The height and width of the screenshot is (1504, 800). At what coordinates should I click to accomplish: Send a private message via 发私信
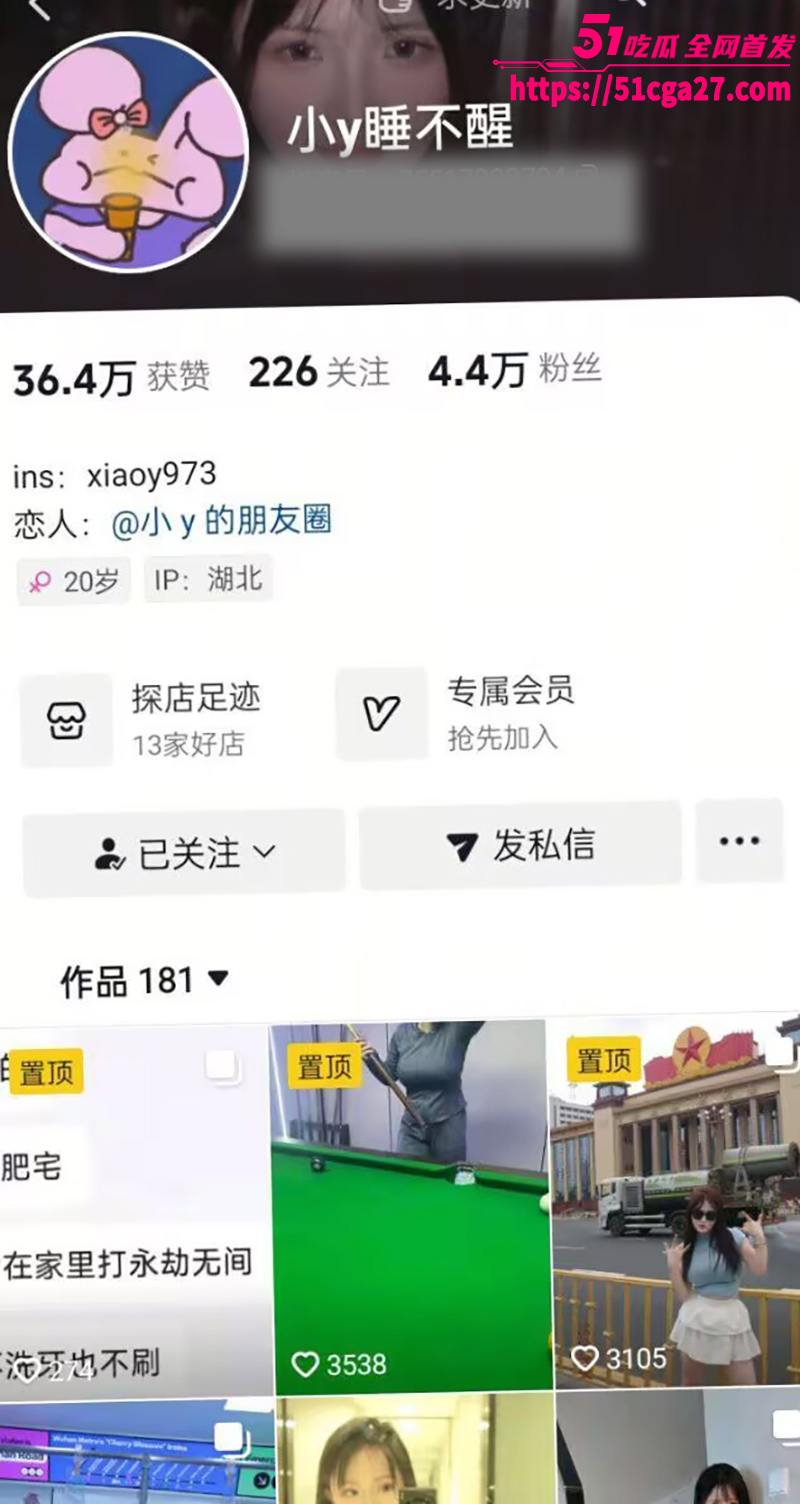point(520,846)
